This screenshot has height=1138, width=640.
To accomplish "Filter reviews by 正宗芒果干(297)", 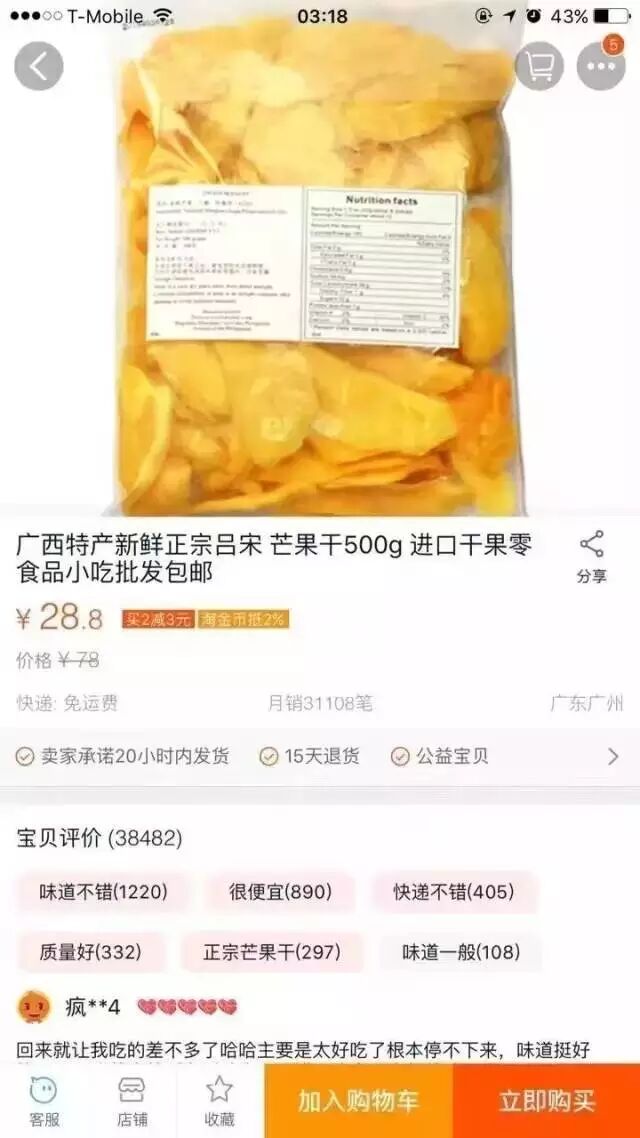I will [272, 952].
